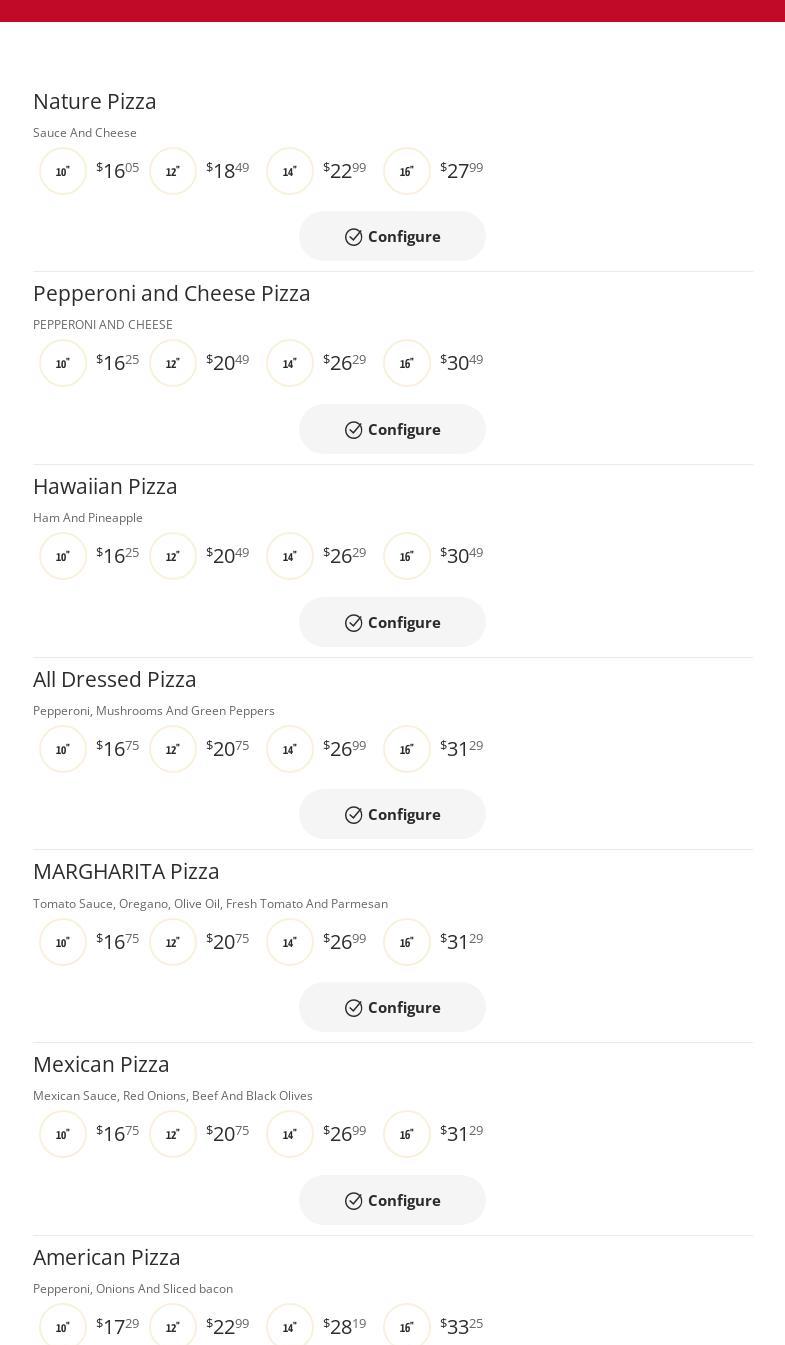Configure the Mexican Pizza
This screenshot has width=785, height=1345.
[x=392, y=1200]
